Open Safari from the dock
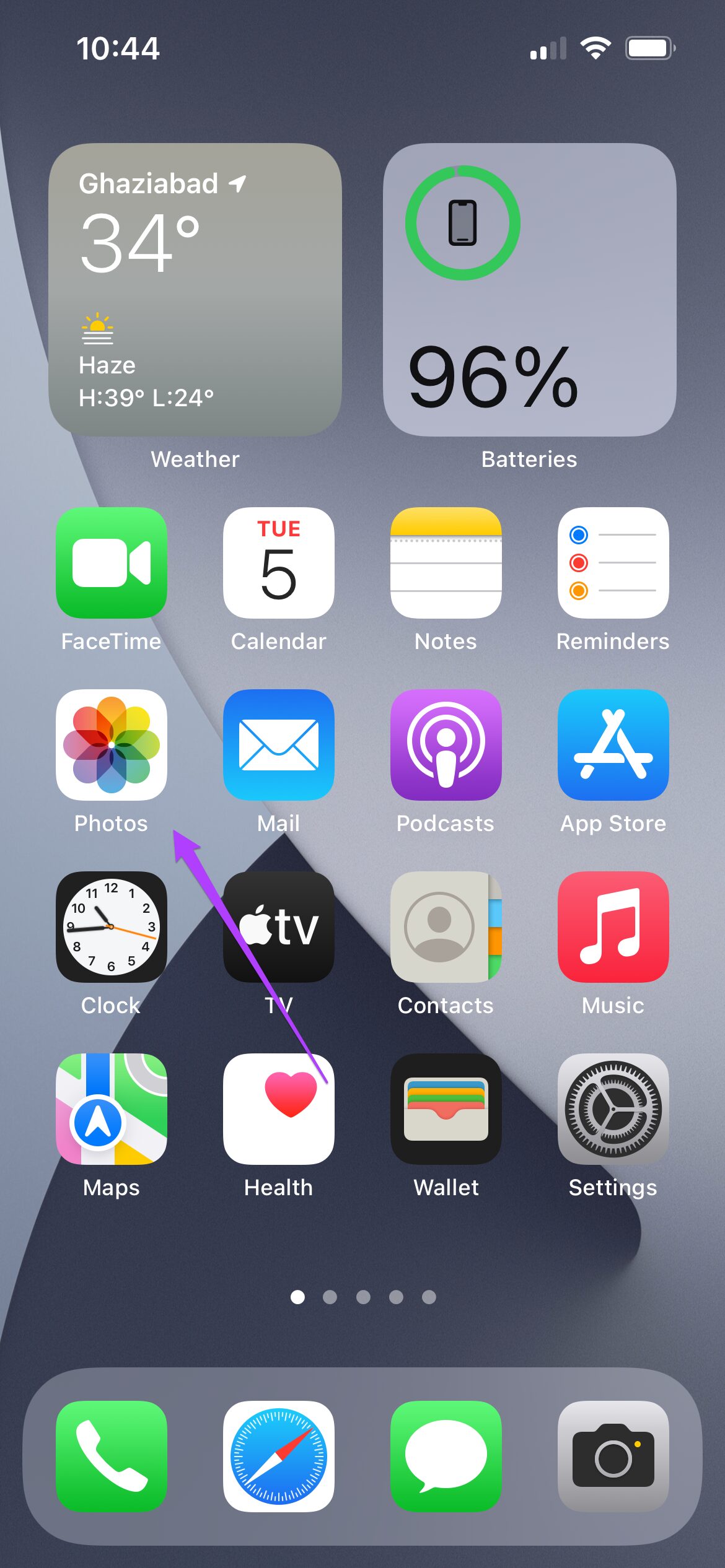This screenshot has height=1568, width=725. point(279,1455)
